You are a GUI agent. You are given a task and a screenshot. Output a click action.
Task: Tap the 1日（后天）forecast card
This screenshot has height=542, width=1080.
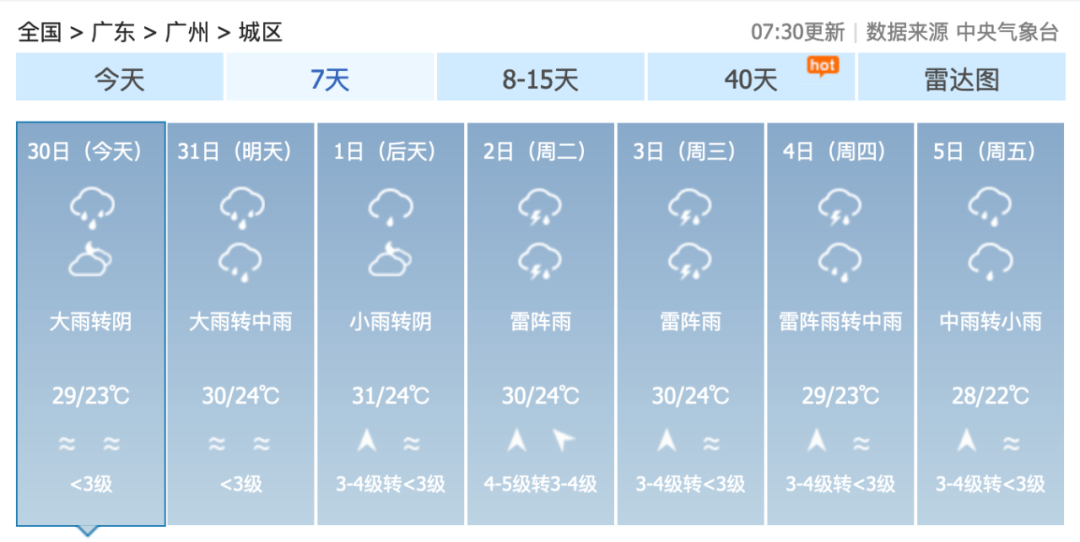click(x=391, y=322)
